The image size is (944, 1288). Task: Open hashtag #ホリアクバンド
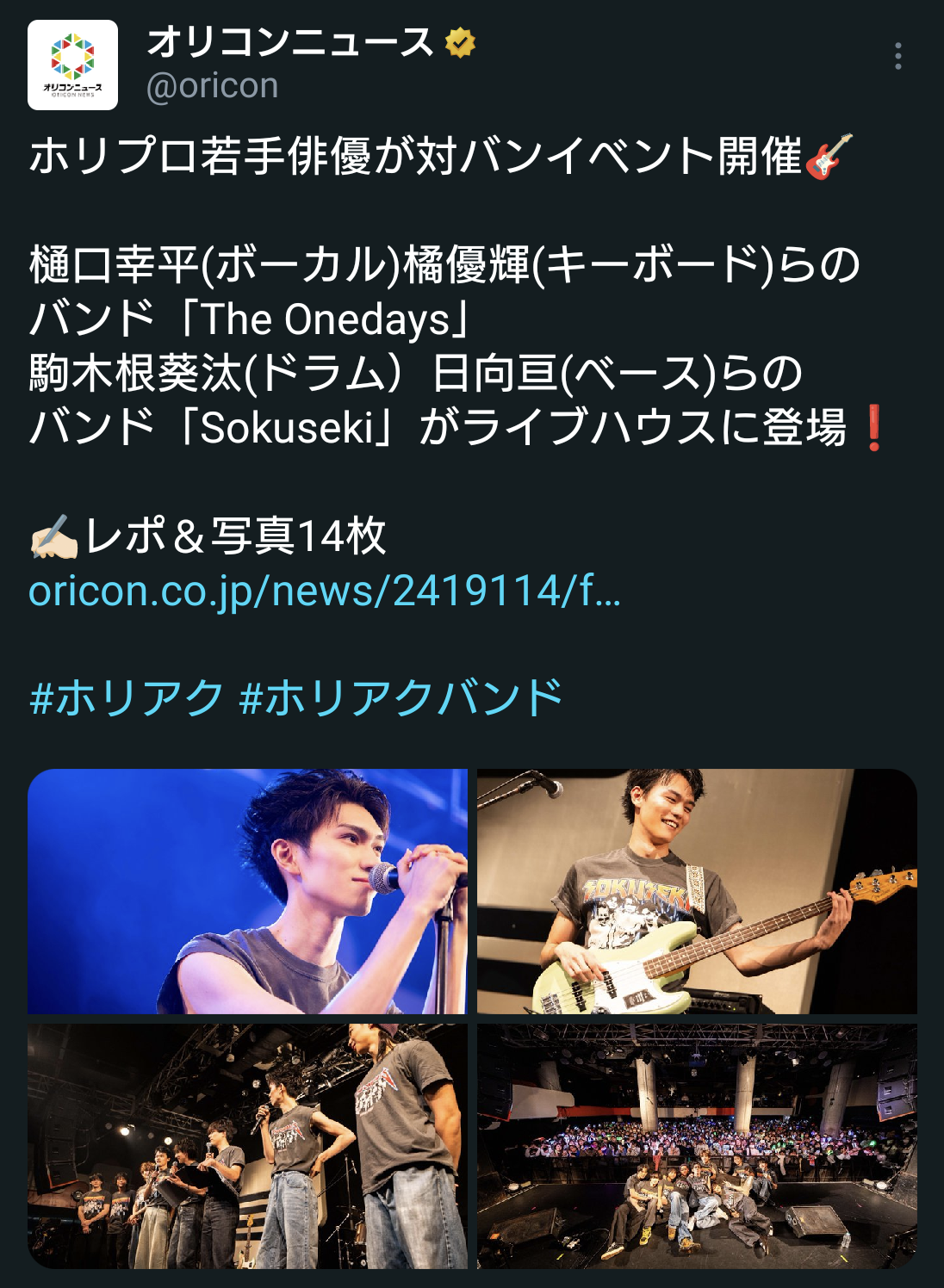(401, 697)
